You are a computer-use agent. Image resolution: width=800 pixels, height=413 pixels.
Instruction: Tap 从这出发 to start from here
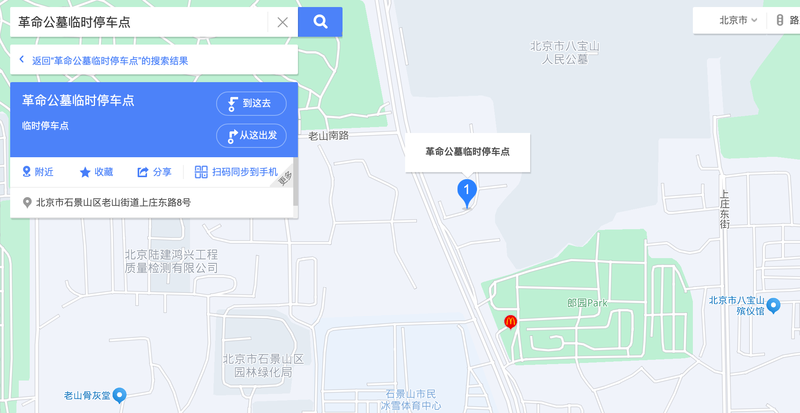[x=251, y=136]
